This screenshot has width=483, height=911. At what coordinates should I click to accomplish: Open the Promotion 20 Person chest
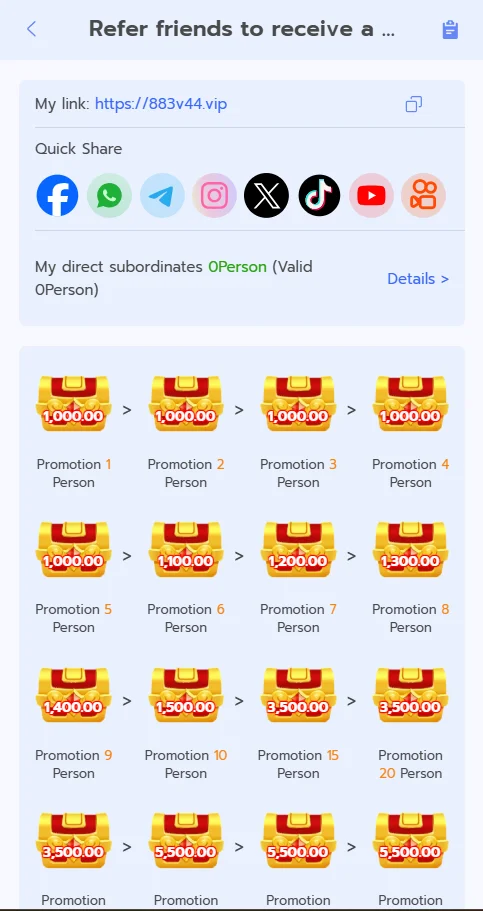[410, 694]
